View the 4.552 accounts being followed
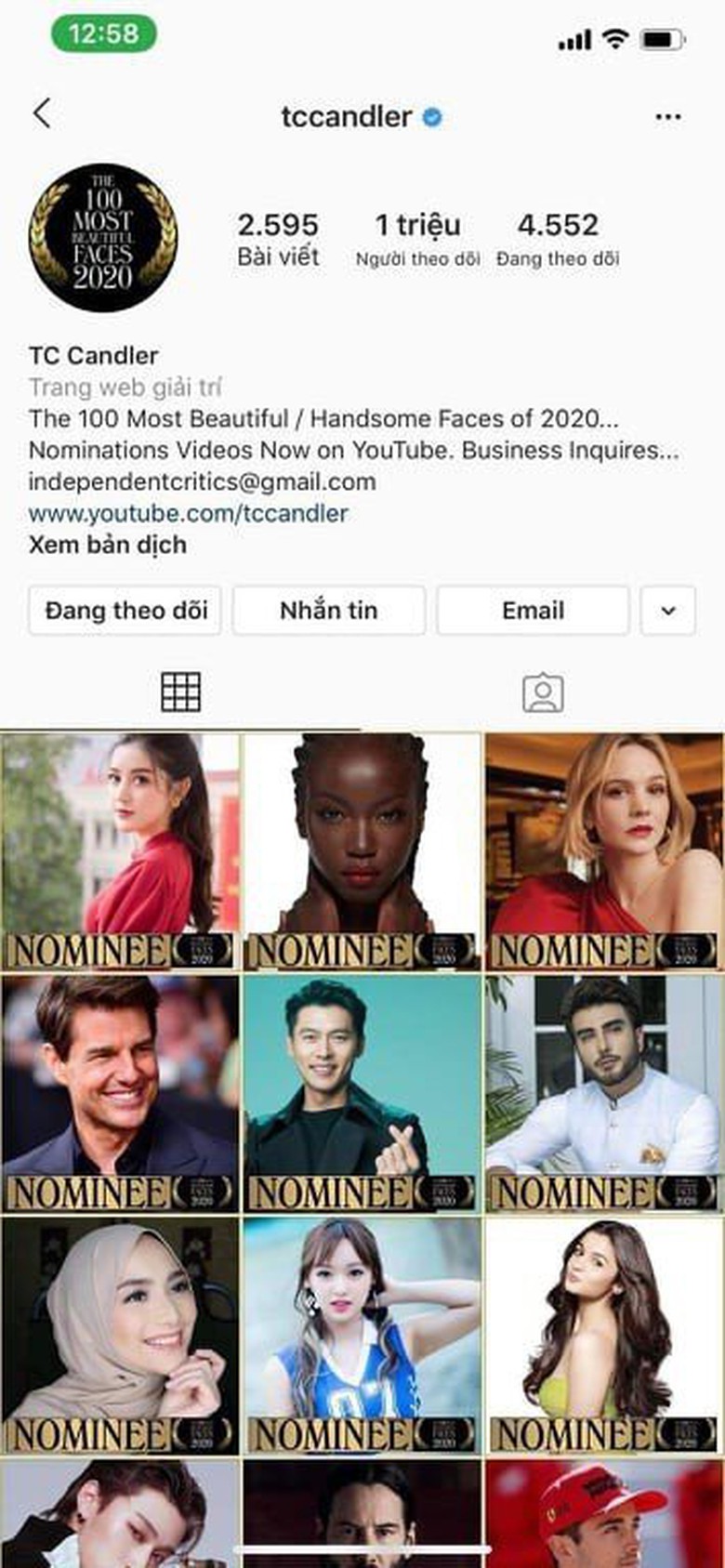725x1568 pixels. (558, 239)
